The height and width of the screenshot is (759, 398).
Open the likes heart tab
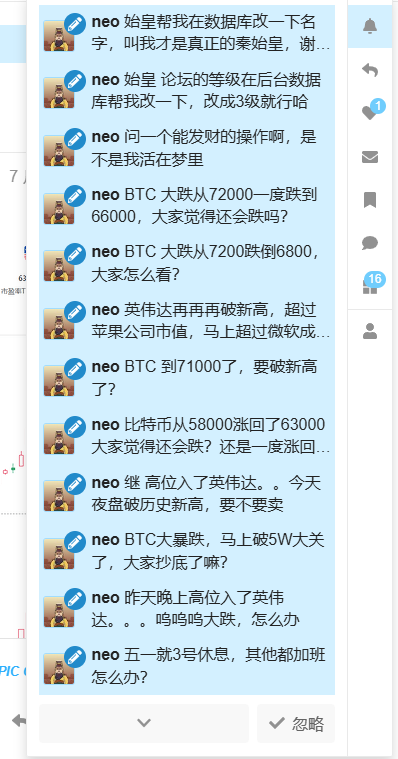370,113
